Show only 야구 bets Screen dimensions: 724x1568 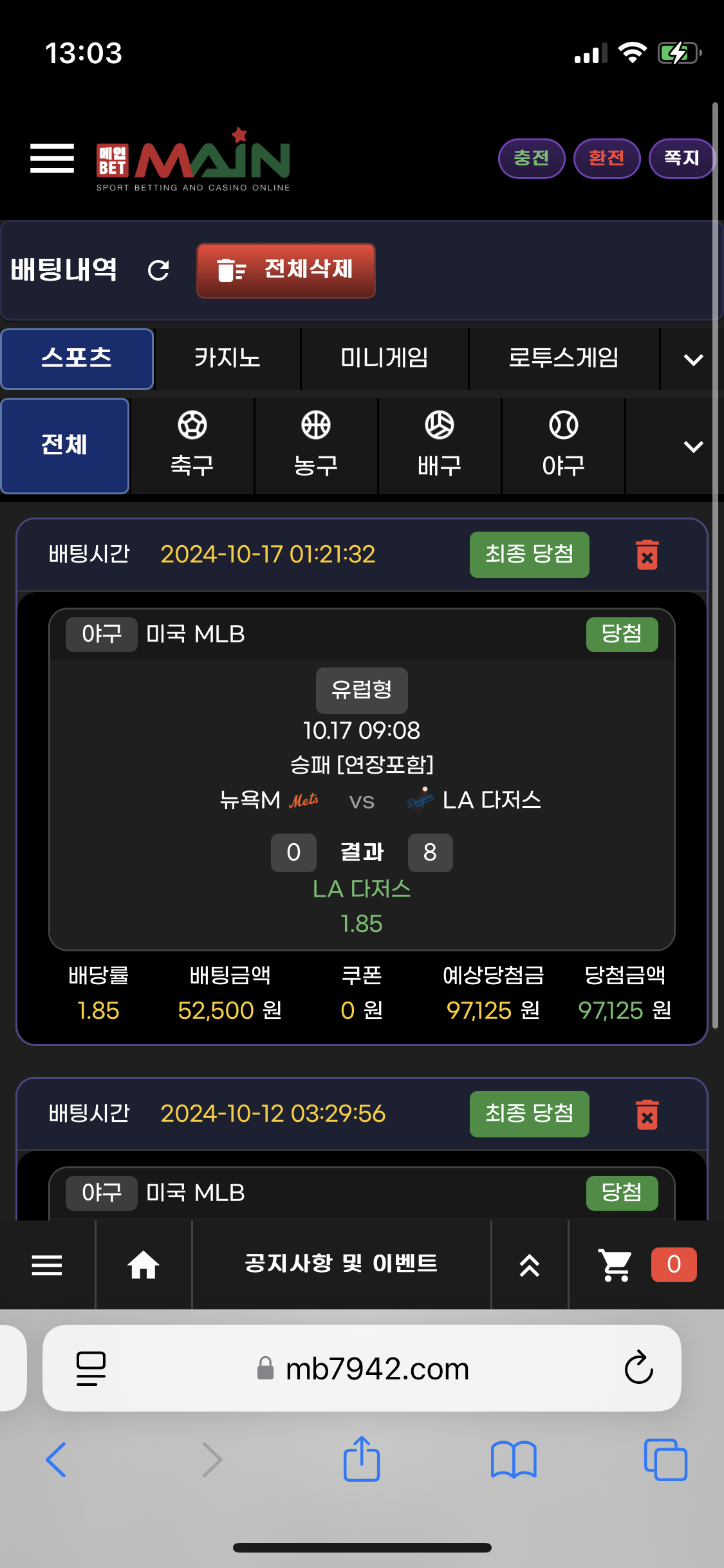point(563,445)
